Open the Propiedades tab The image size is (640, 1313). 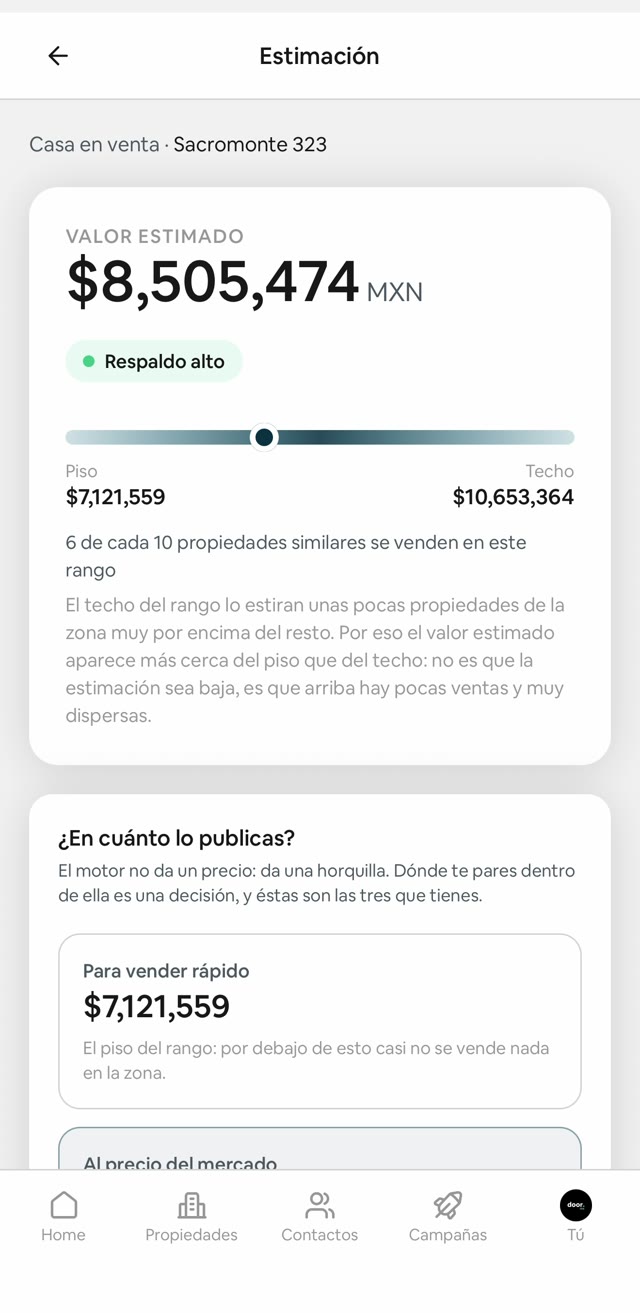191,1216
